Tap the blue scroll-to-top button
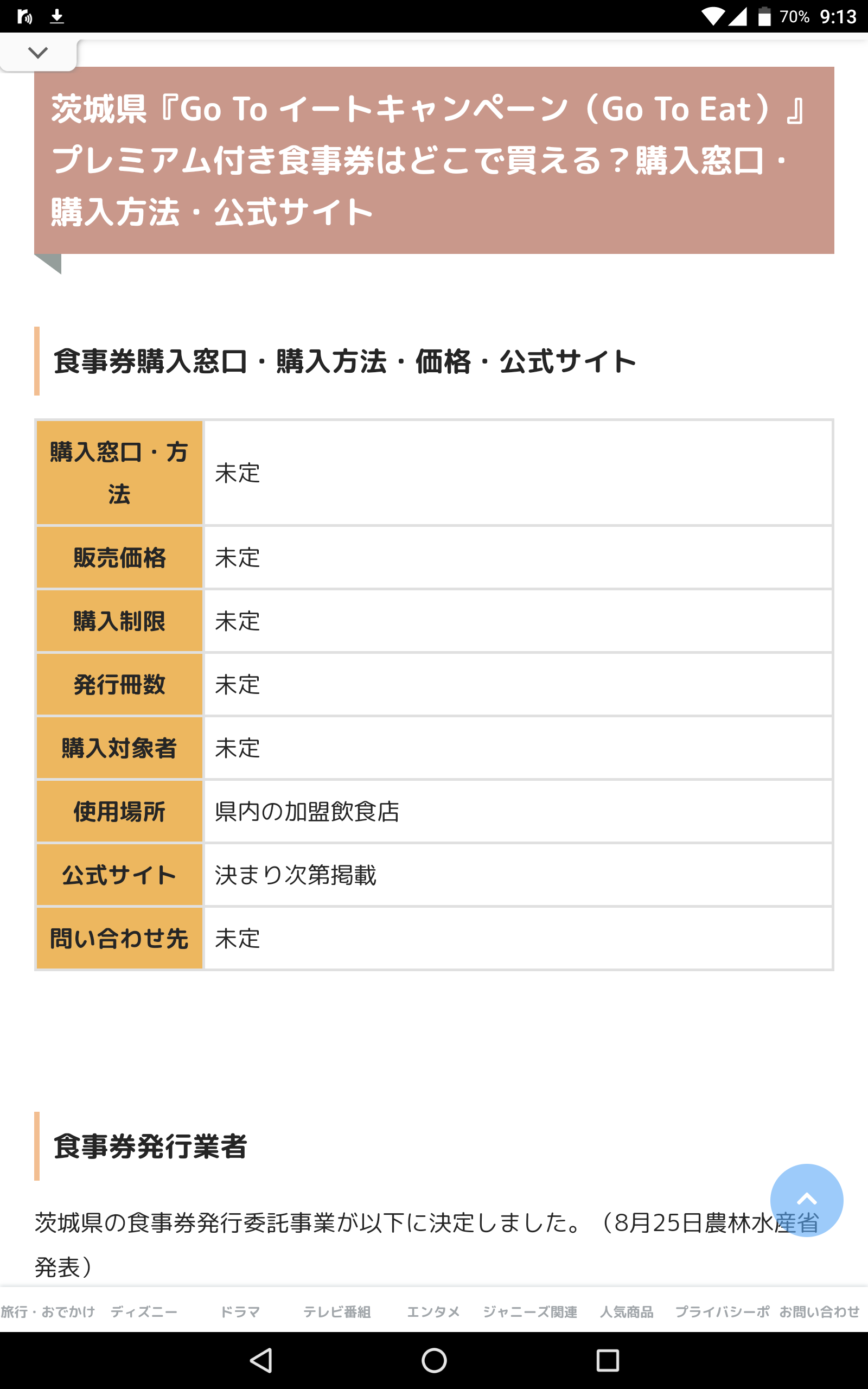The height and width of the screenshot is (1389, 868). pyautogui.click(x=806, y=1200)
